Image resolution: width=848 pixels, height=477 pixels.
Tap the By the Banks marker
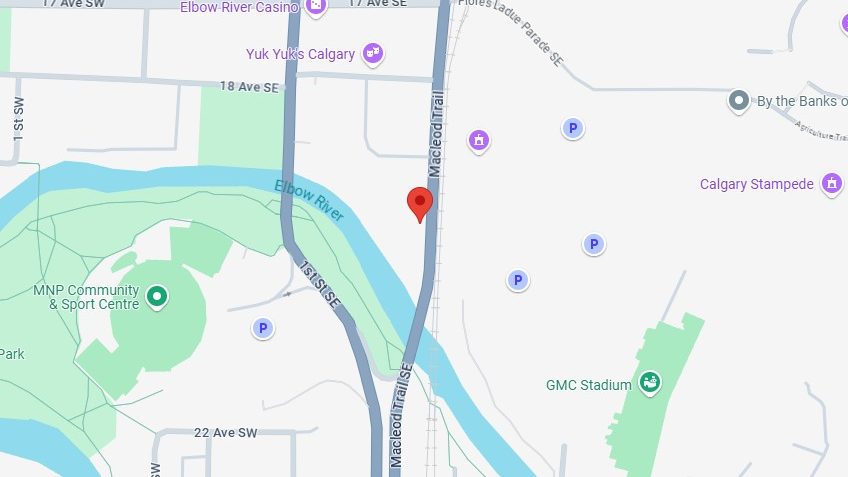coord(739,100)
